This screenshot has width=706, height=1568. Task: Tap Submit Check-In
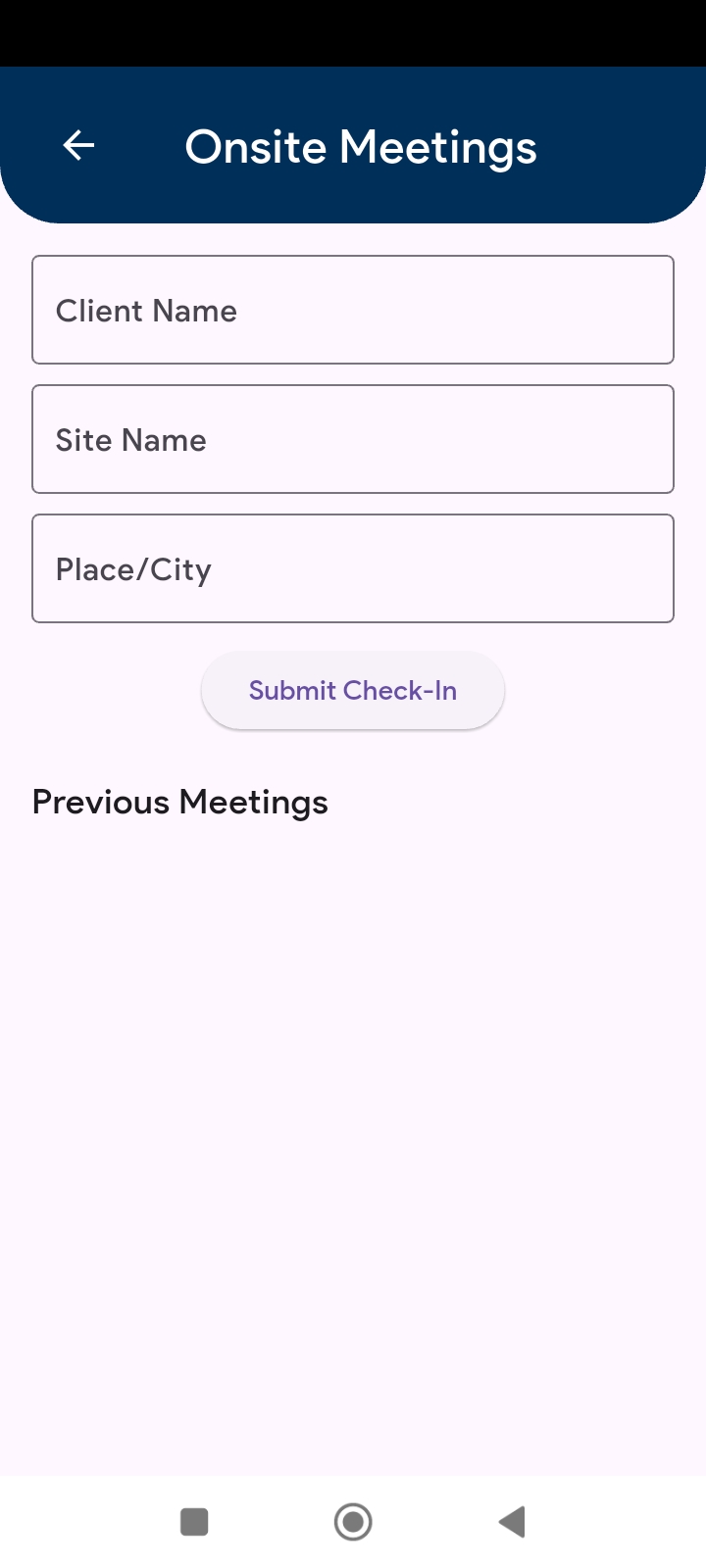point(352,690)
